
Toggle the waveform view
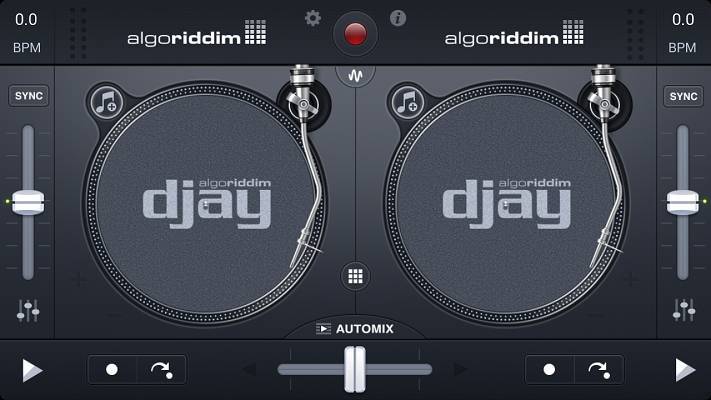click(355, 75)
